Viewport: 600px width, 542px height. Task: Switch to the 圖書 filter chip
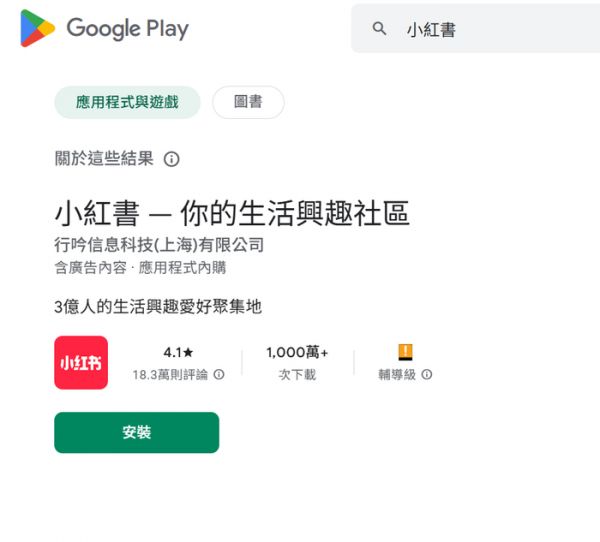click(x=248, y=102)
